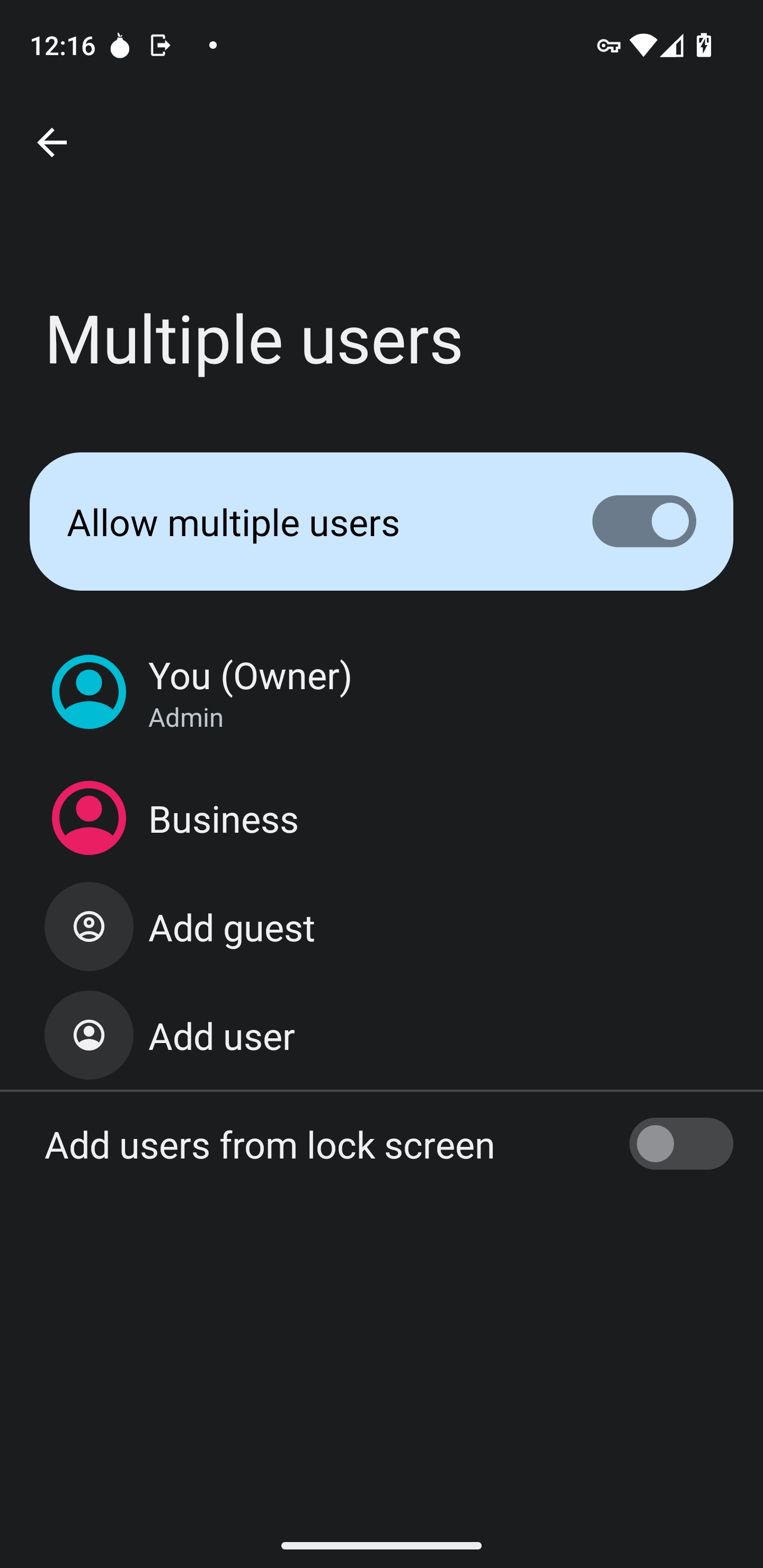763x1568 pixels.
Task: Open the You (Owner) profile
Action: (381, 693)
